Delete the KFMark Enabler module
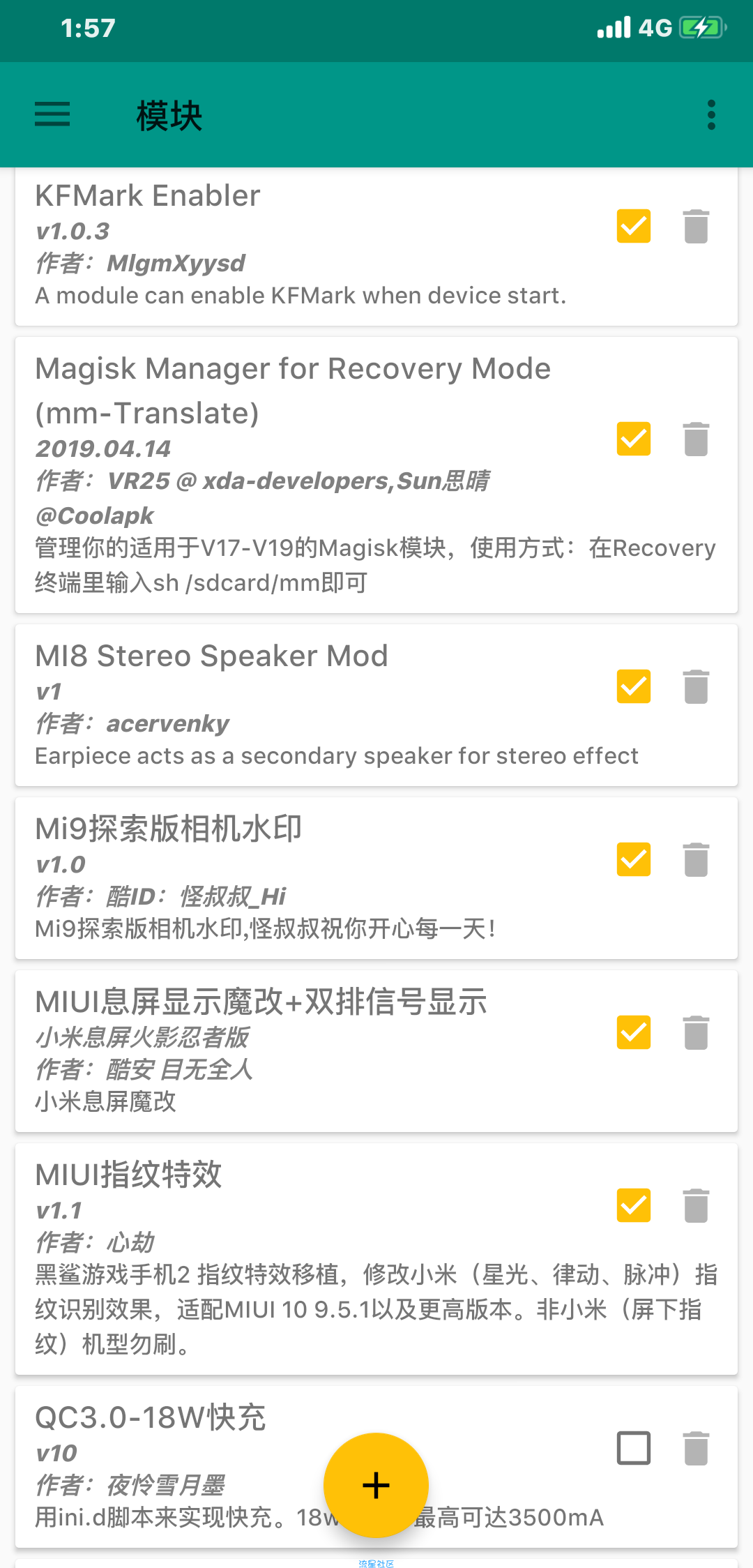This screenshot has height=1568, width=753. [696, 226]
